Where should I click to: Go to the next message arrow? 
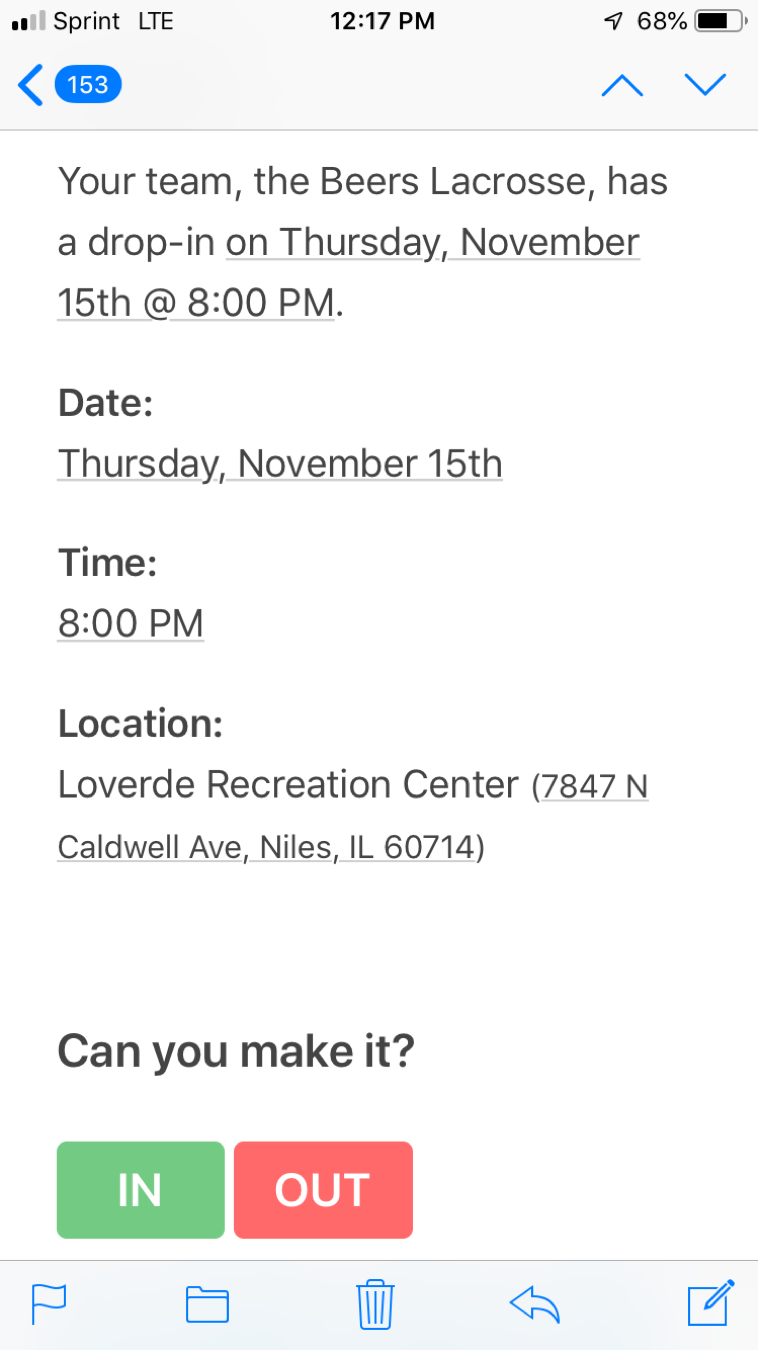point(705,85)
